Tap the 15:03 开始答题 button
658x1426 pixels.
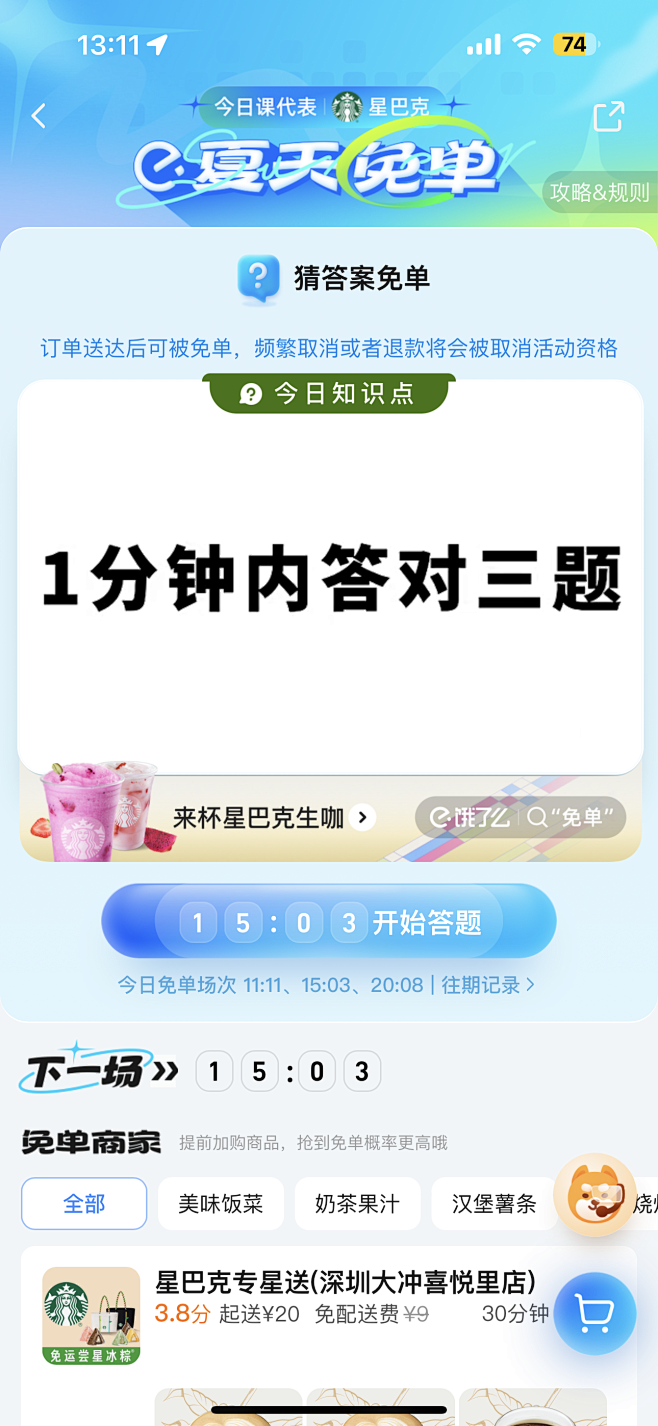click(329, 922)
